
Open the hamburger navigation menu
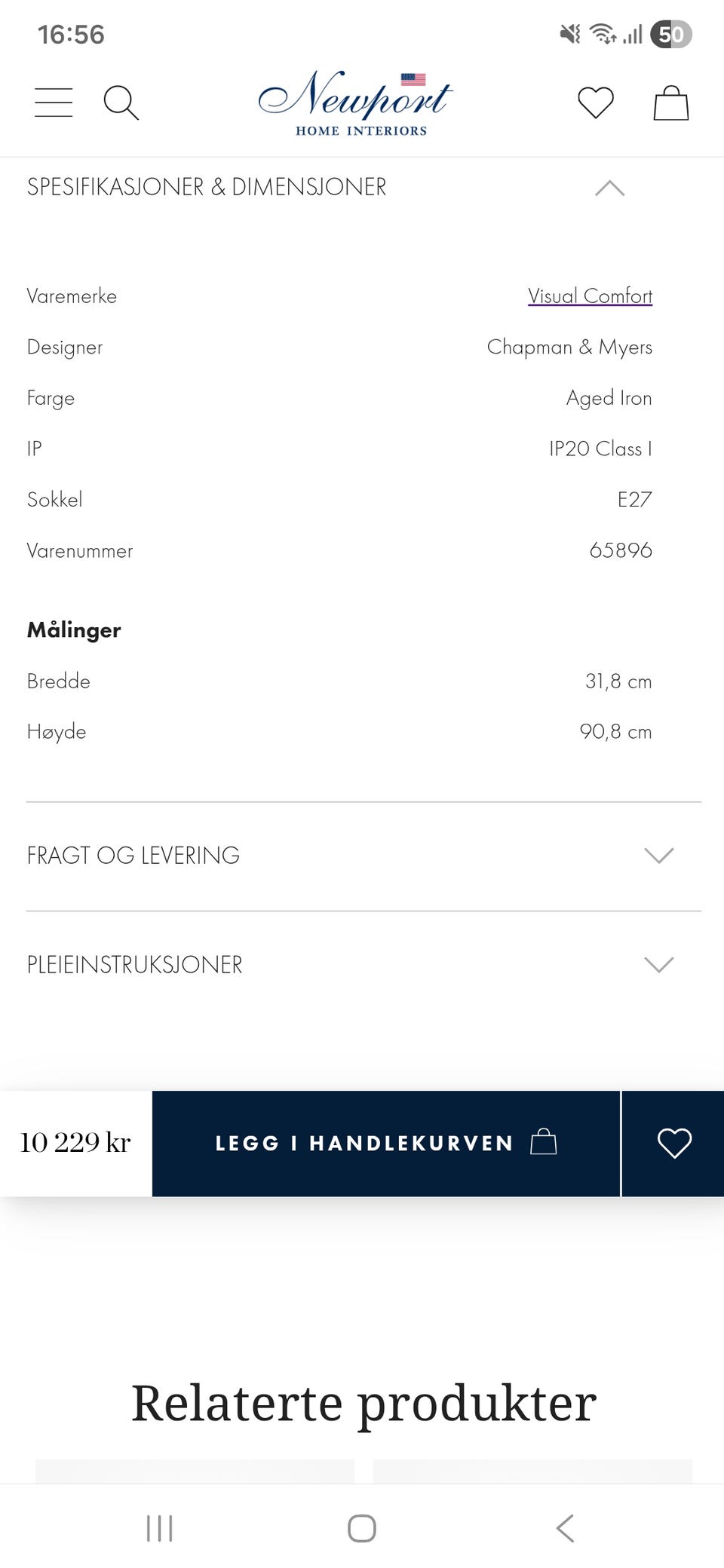coord(53,102)
